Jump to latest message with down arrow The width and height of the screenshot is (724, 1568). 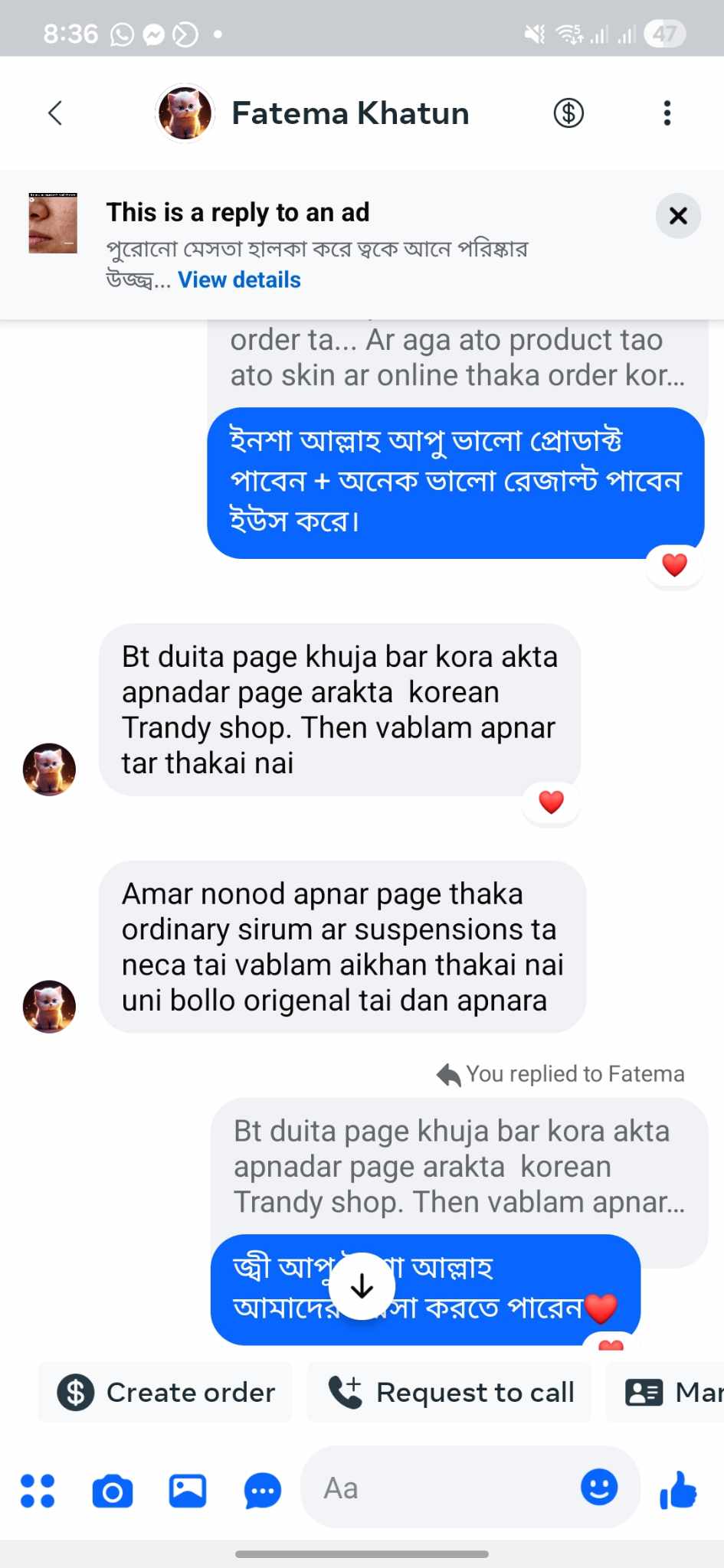pos(362,1286)
